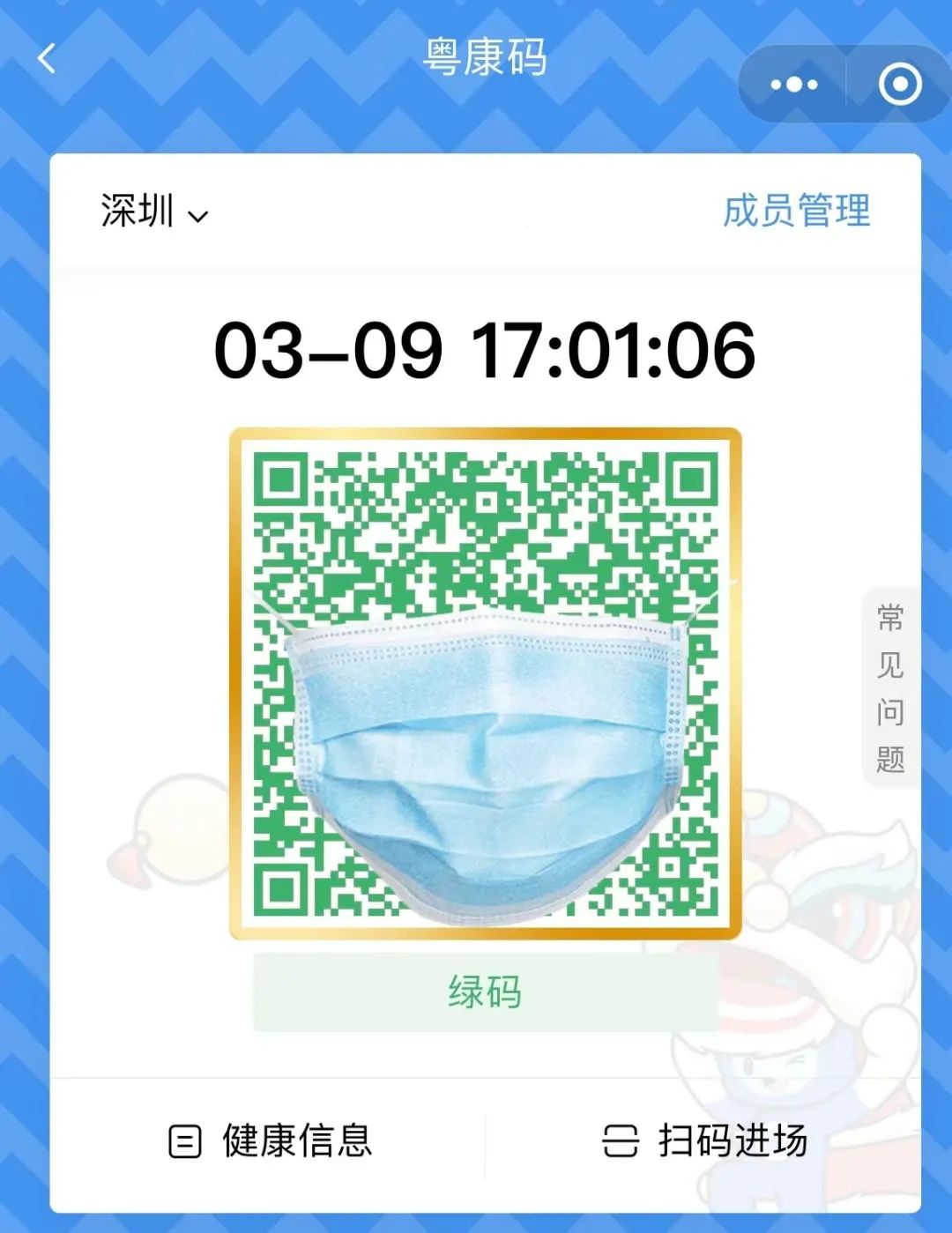This screenshot has width=952, height=1233.
Task: Open 健康信息 health information
Action: pyautogui.click(x=271, y=1140)
